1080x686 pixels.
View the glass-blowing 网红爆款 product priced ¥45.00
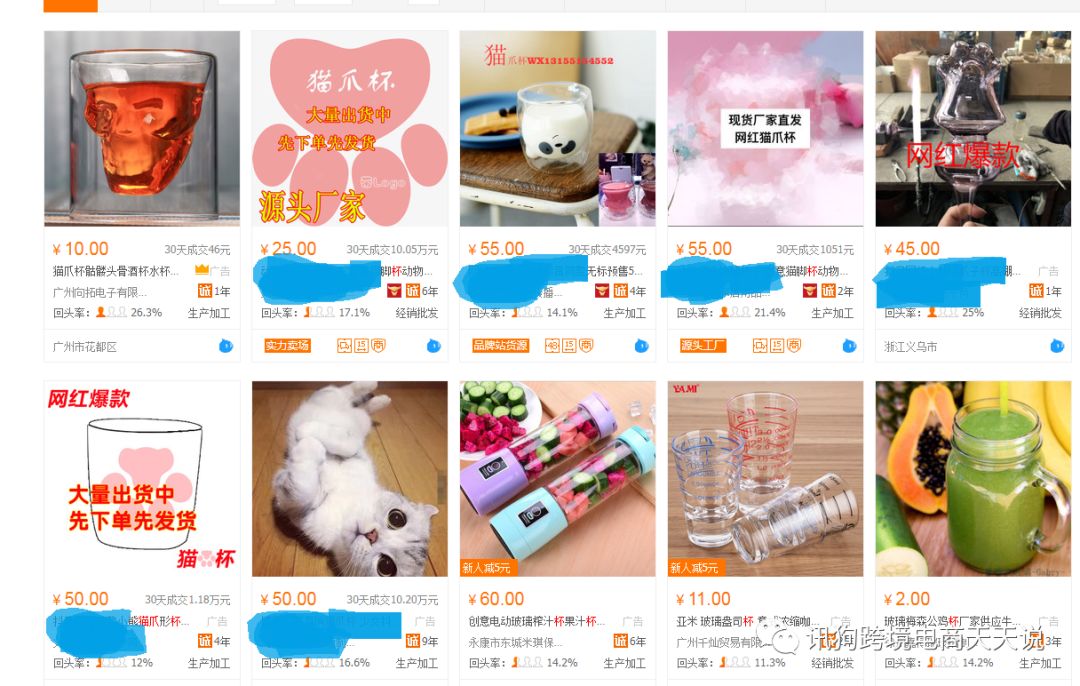point(973,128)
